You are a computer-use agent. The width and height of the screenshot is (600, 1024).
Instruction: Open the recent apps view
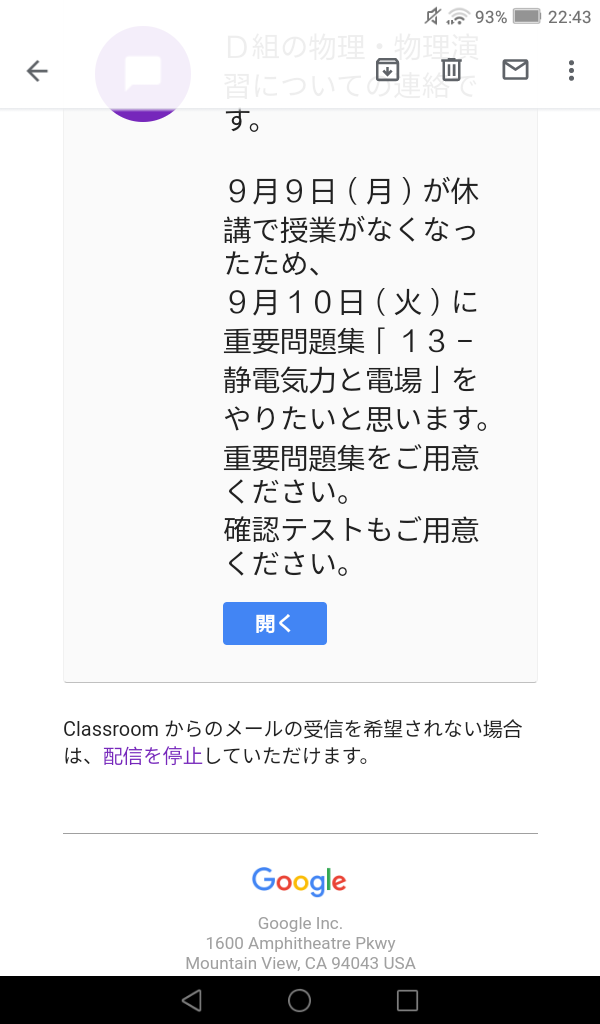point(407,1000)
